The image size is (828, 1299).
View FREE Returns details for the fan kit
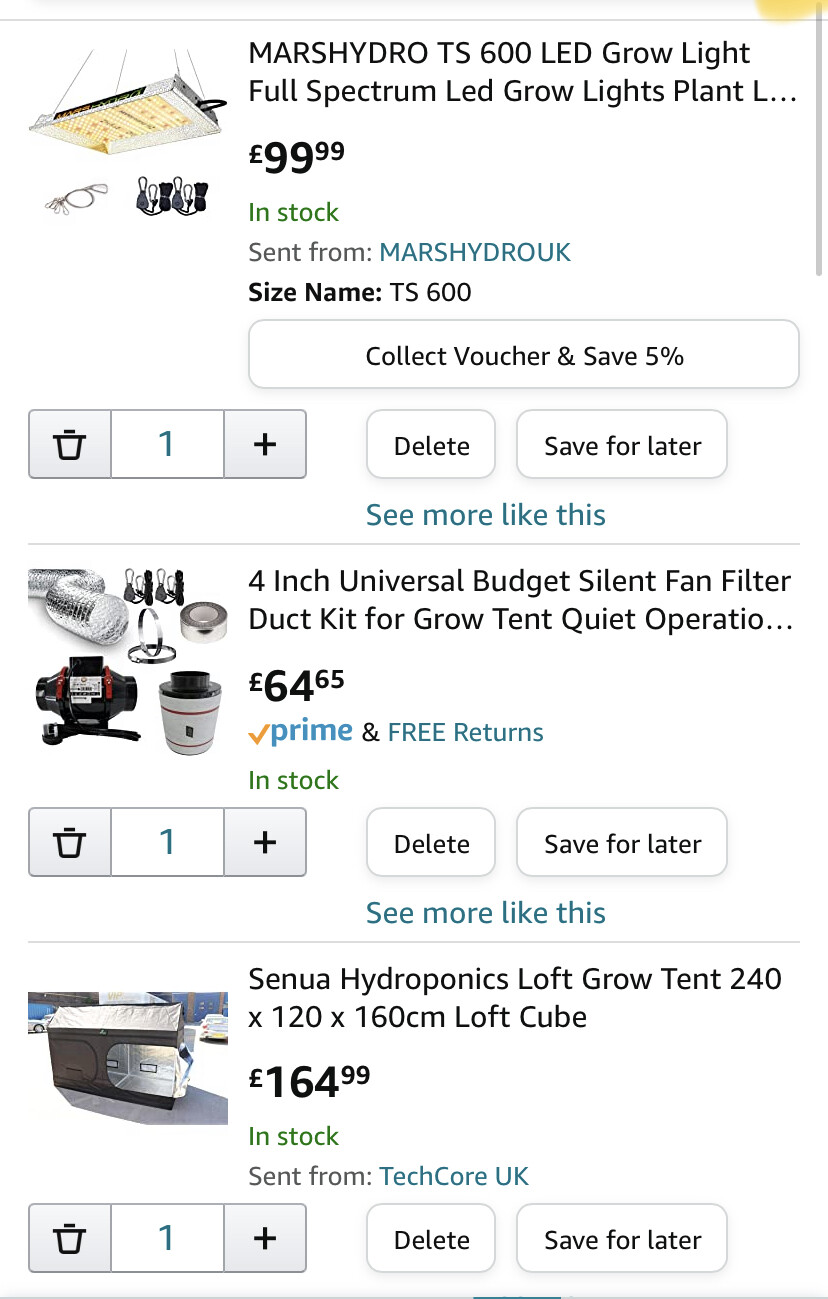465,732
